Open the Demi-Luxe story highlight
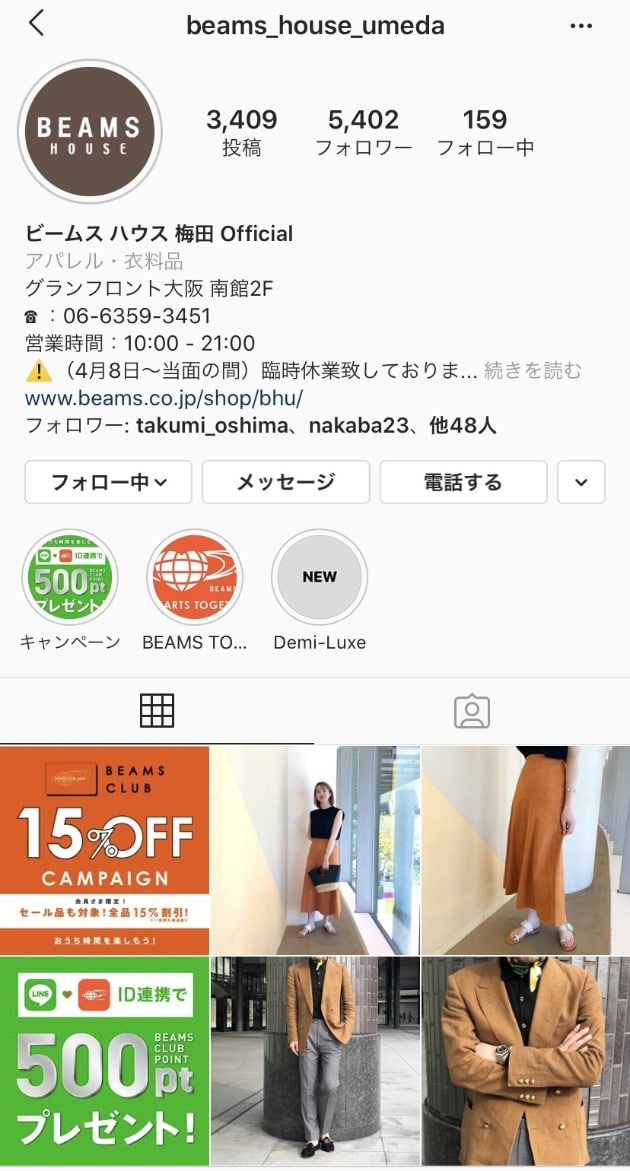Image resolution: width=630 pixels, height=1171 pixels. [x=320, y=578]
